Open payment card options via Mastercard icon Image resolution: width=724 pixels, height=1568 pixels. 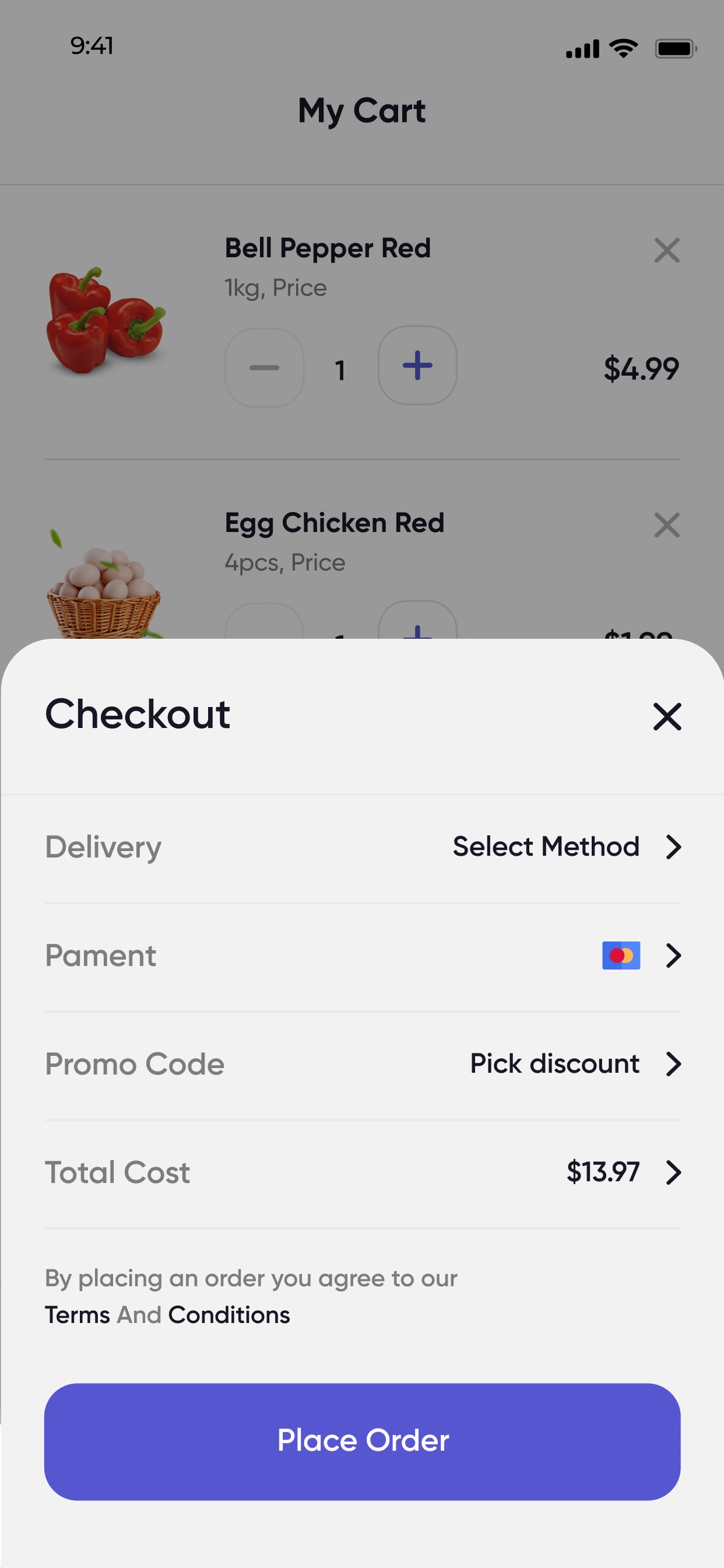click(621, 956)
